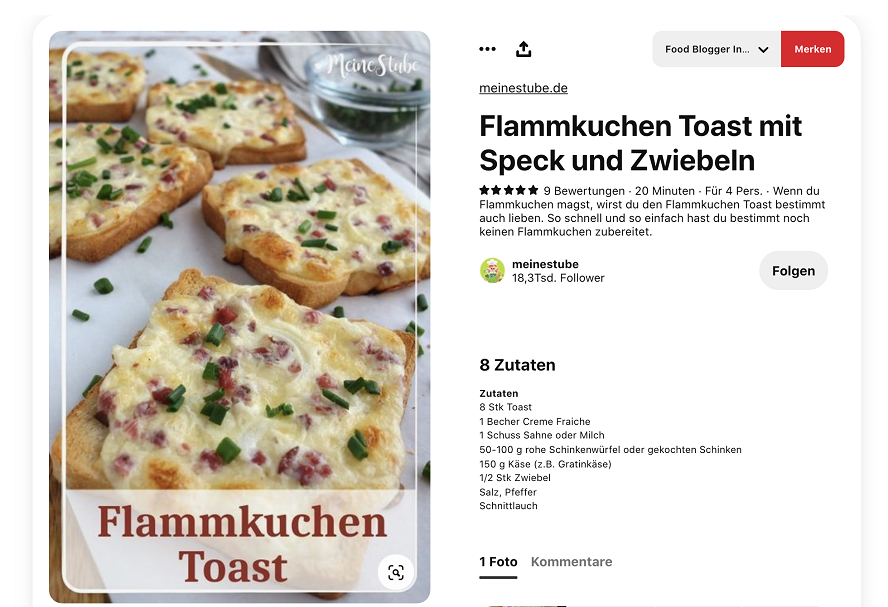The height and width of the screenshot is (607, 888).
Task: Select the 1 Foto tab
Action: [x=498, y=562]
